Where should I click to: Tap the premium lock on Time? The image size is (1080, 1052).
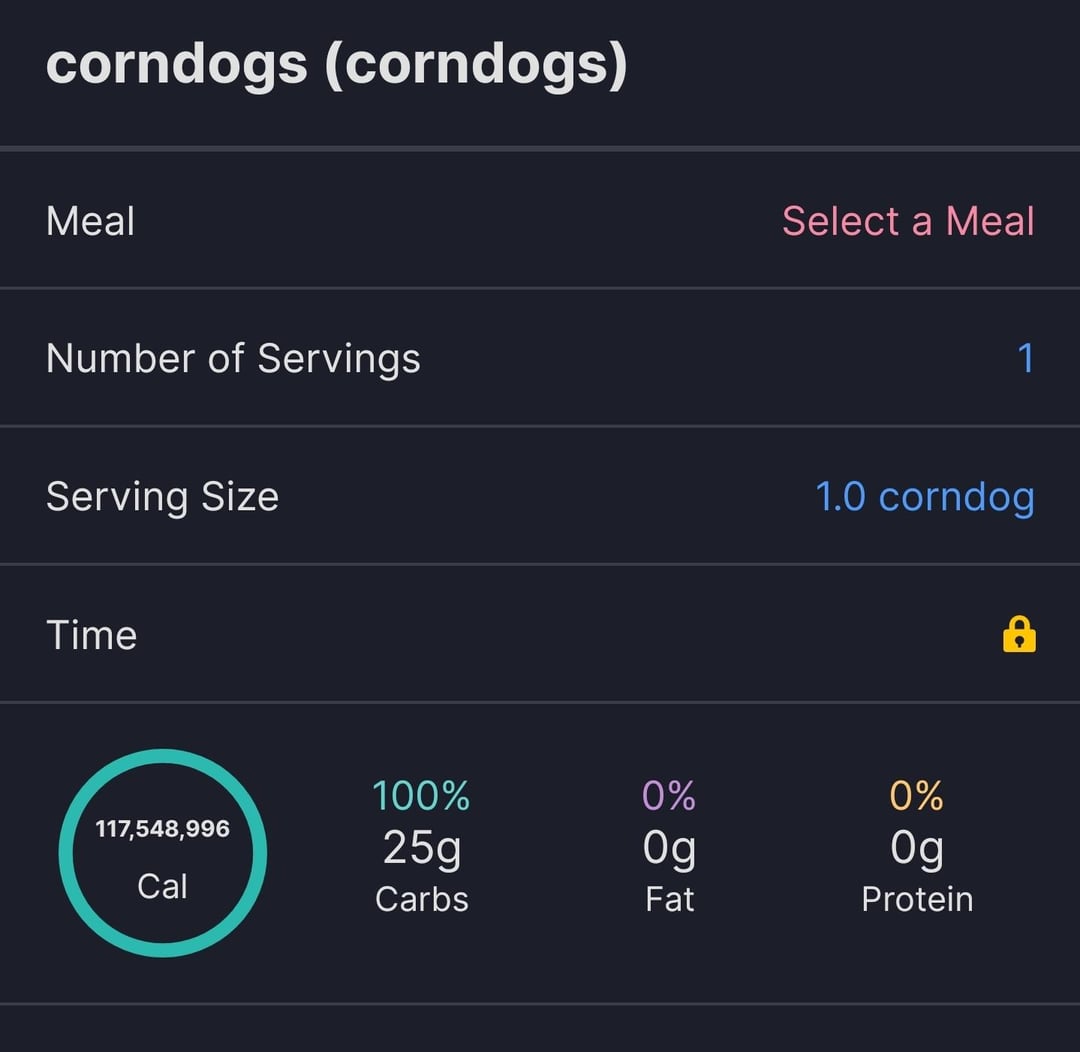[x=1018, y=635]
